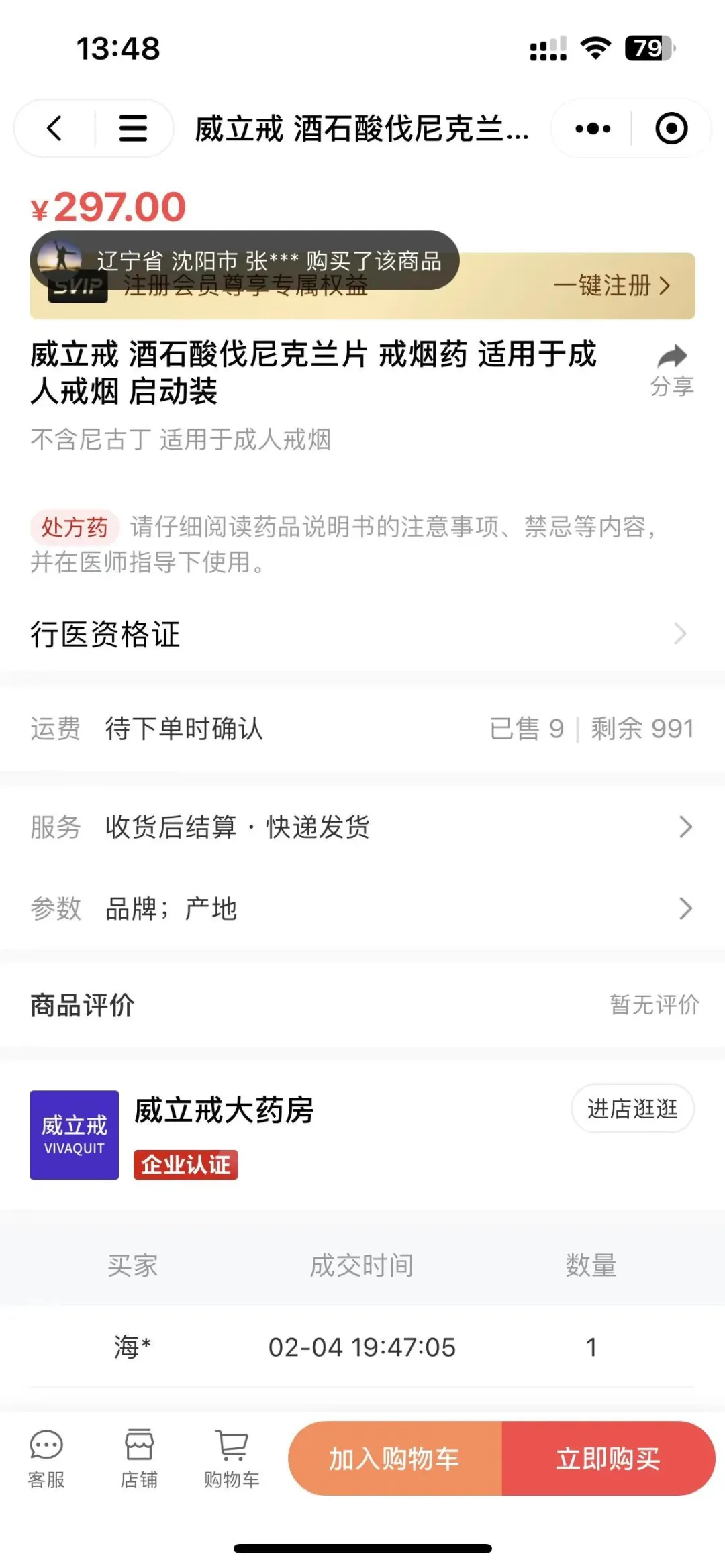Expand the 参数 brand and origin parameters

(x=362, y=908)
